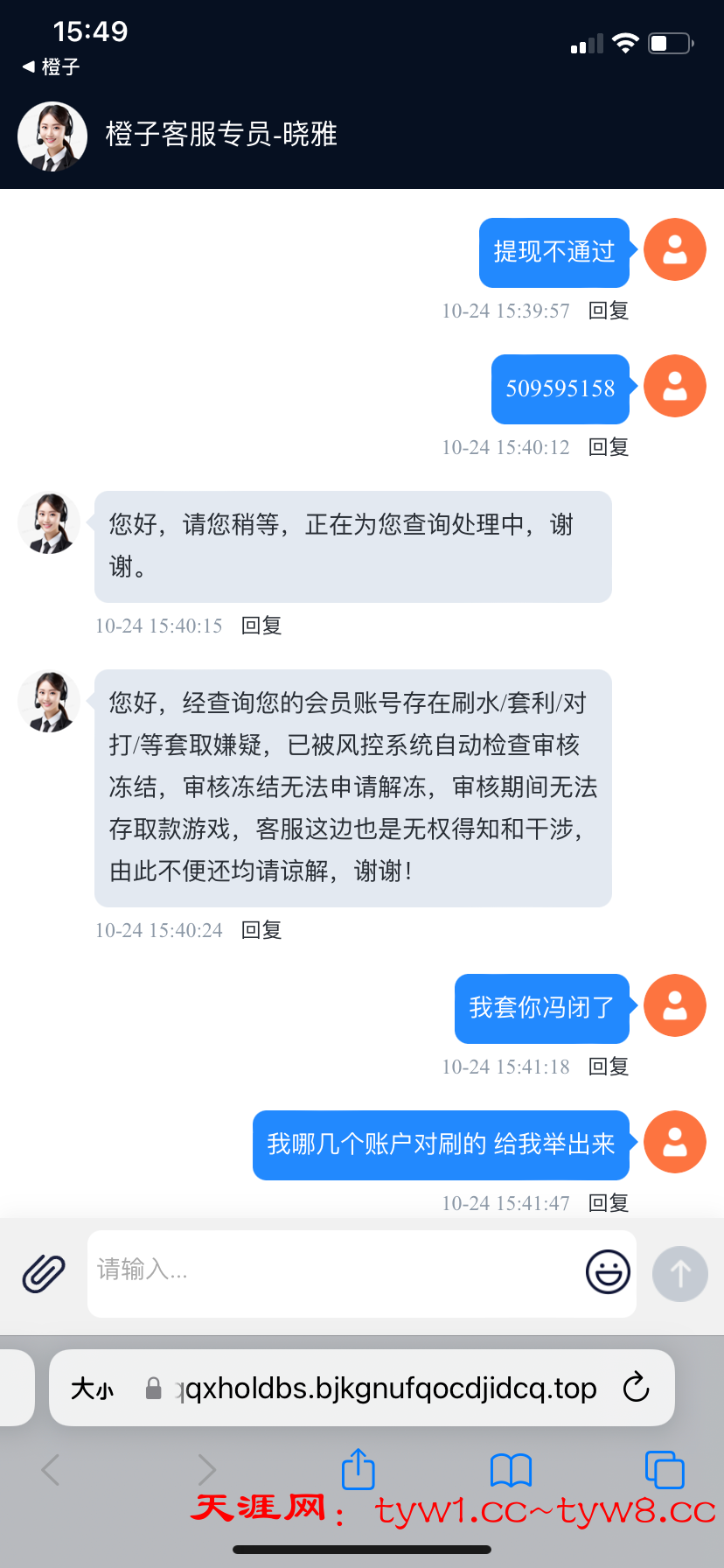Reply to the 509595158 message
Image resolution: width=724 pixels, height=1568 pixels.
[609, 447]
